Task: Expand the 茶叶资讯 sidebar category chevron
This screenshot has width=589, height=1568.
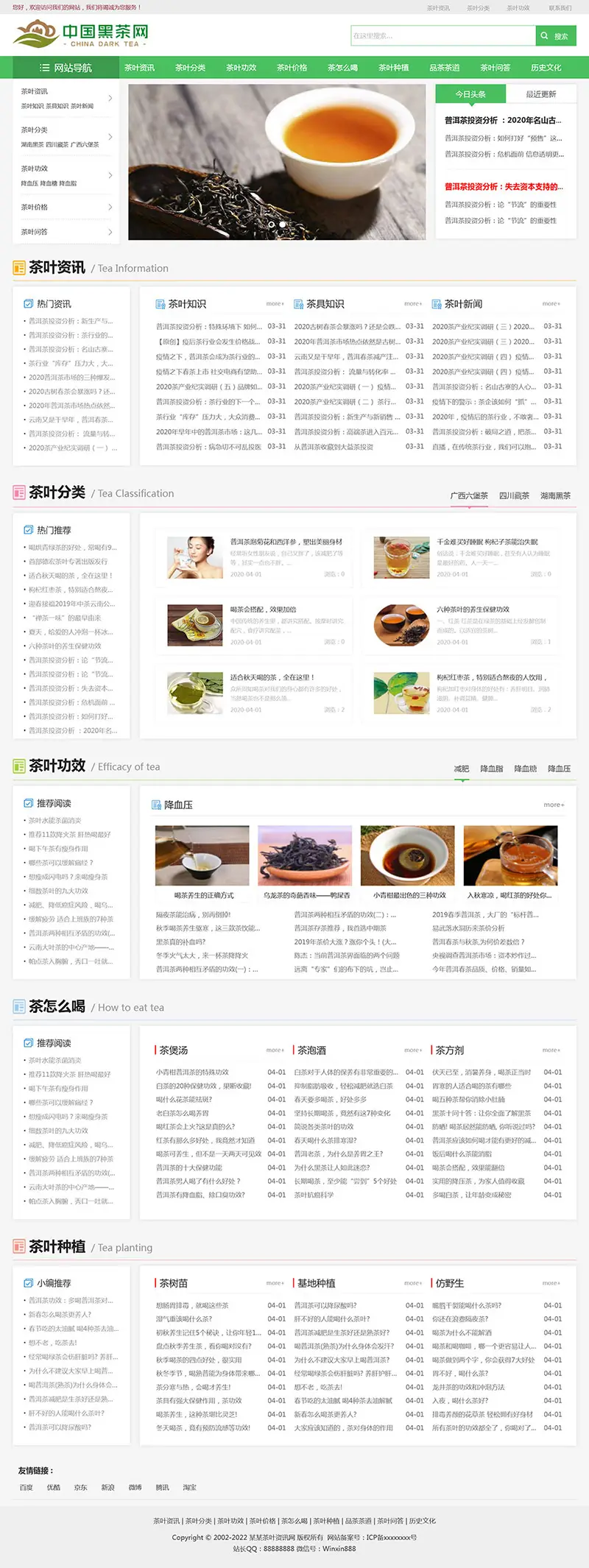Action: click(x=110, y=97)
